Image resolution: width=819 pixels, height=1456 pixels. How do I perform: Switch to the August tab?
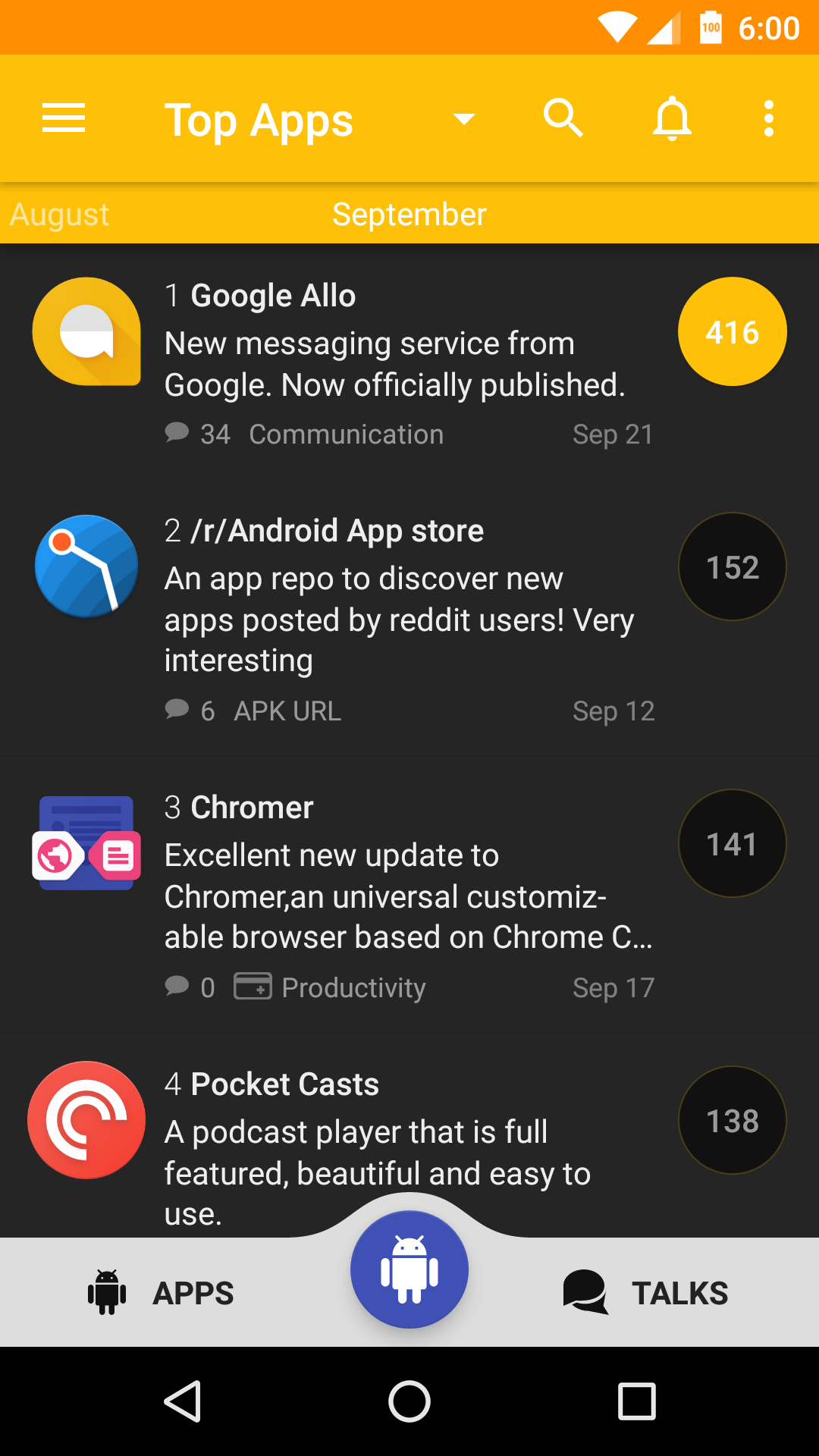pyautogui.click(x=58, y=214)
